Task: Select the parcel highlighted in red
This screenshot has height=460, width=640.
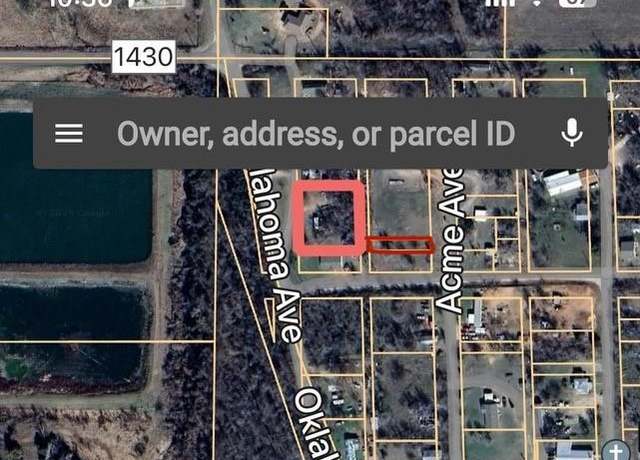Action: tap(329, 217)
